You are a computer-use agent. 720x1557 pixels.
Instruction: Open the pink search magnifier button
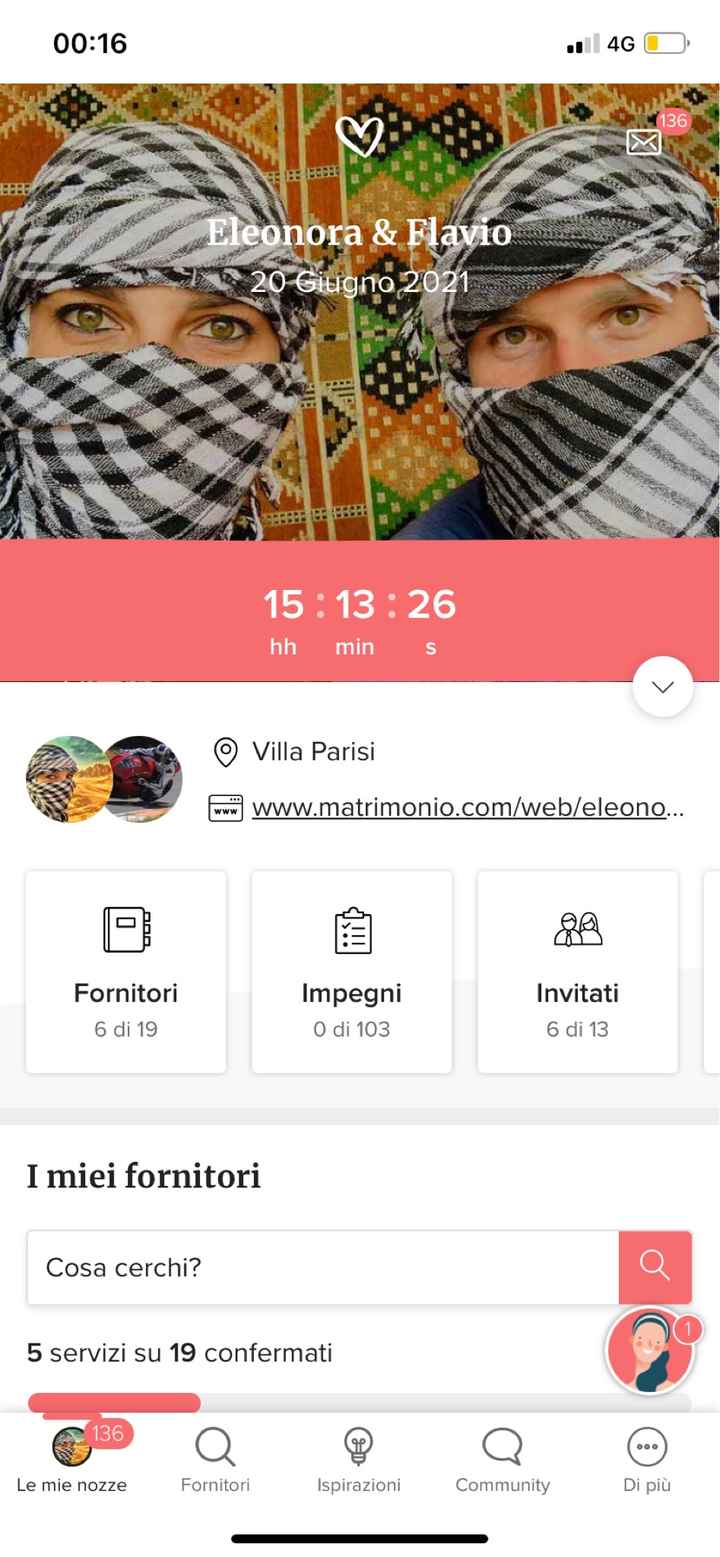pos(655,1267)
